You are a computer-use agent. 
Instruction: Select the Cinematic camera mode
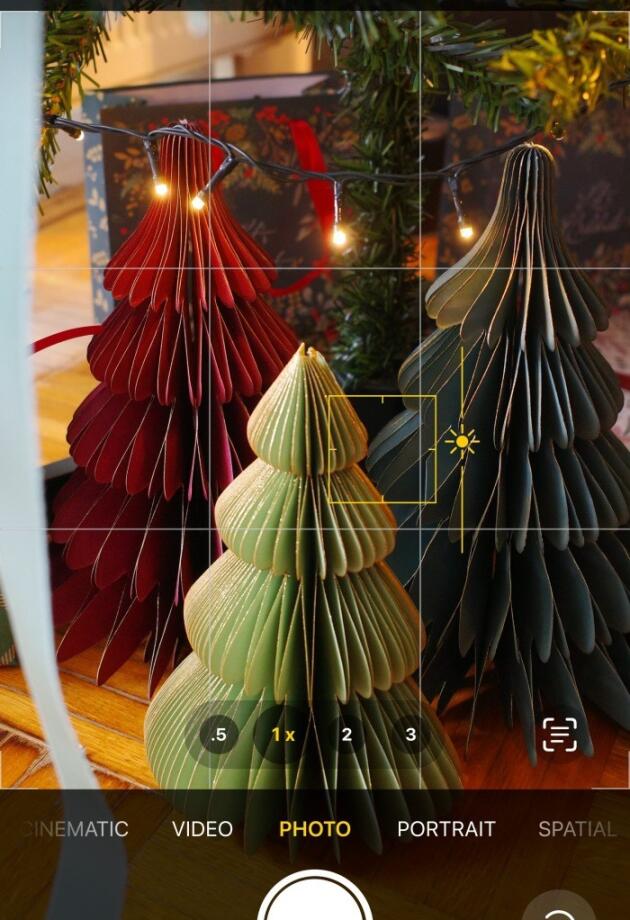point(75,829)
